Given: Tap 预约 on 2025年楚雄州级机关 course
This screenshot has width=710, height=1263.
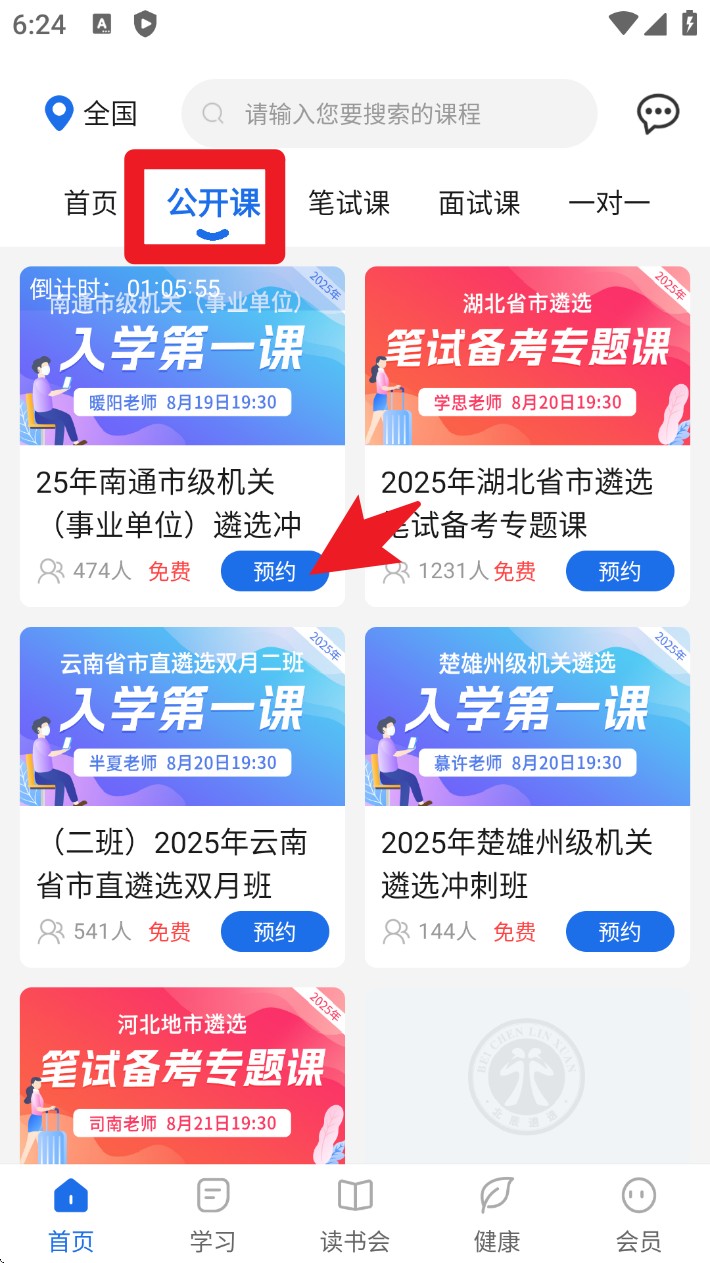Looking at the screenshot, I should [x=619, y=932].
